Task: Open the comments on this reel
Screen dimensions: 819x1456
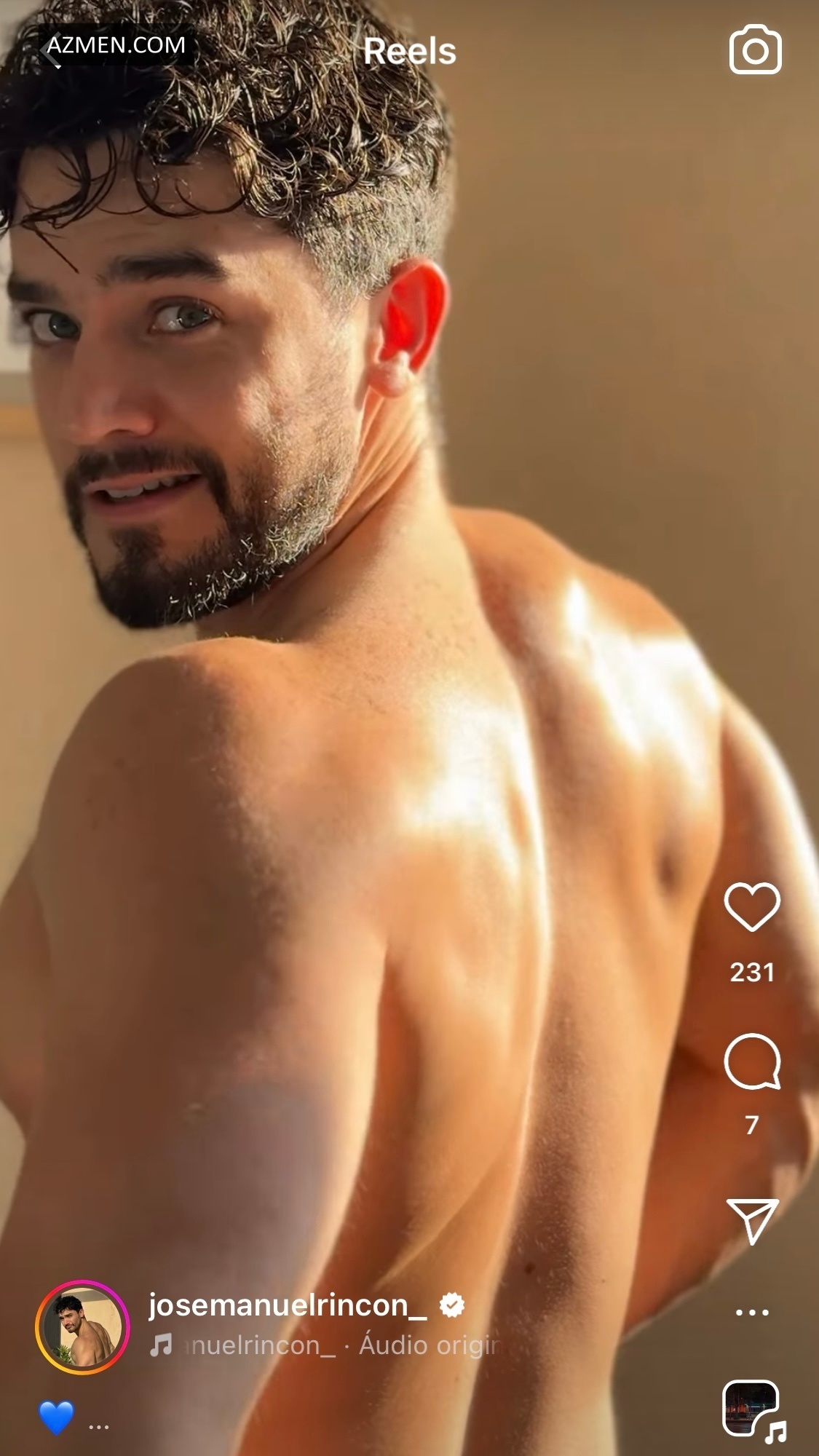Action: point(752,1061)
